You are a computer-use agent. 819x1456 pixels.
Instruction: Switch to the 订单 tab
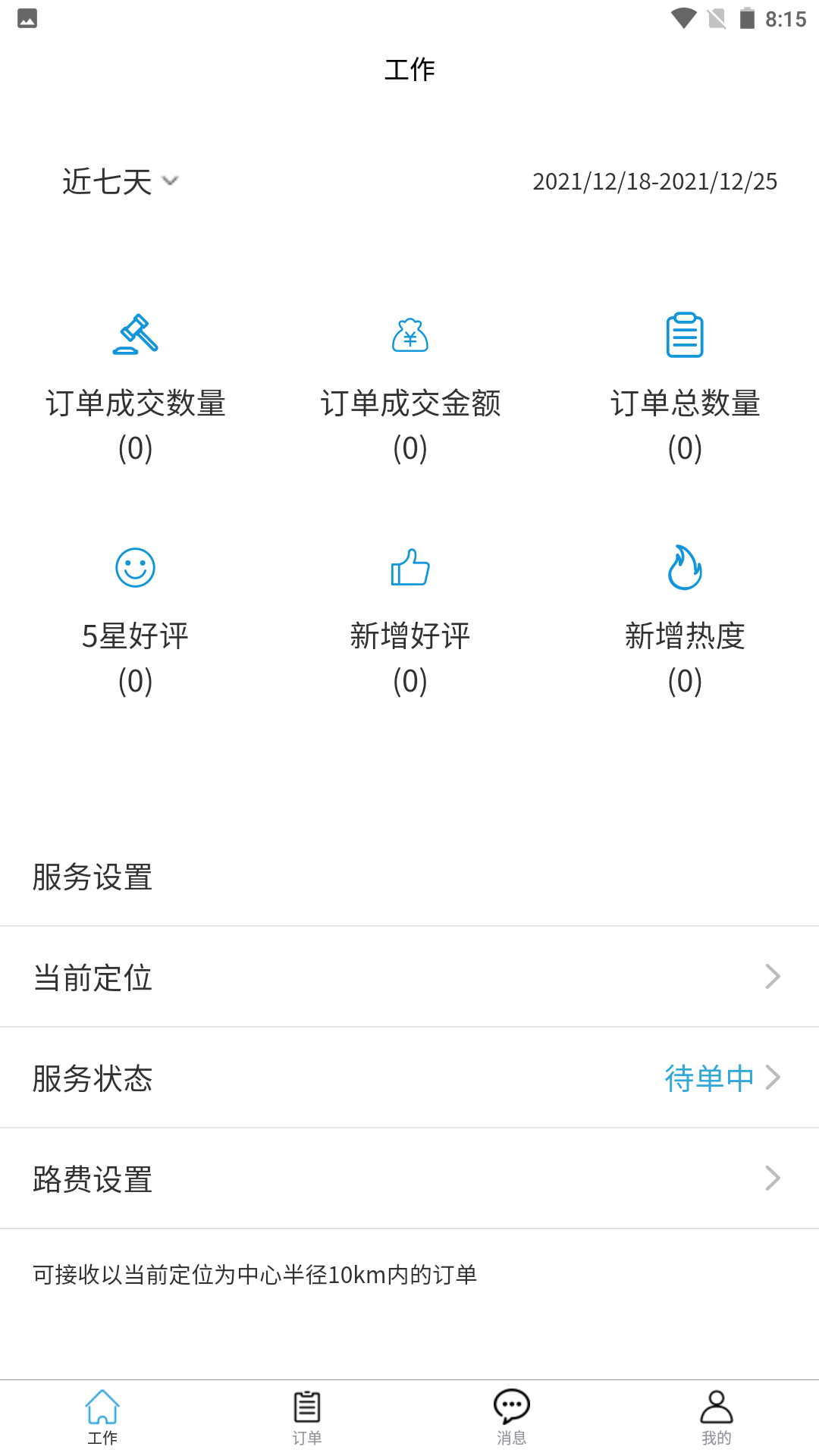tap(307, 1417)
